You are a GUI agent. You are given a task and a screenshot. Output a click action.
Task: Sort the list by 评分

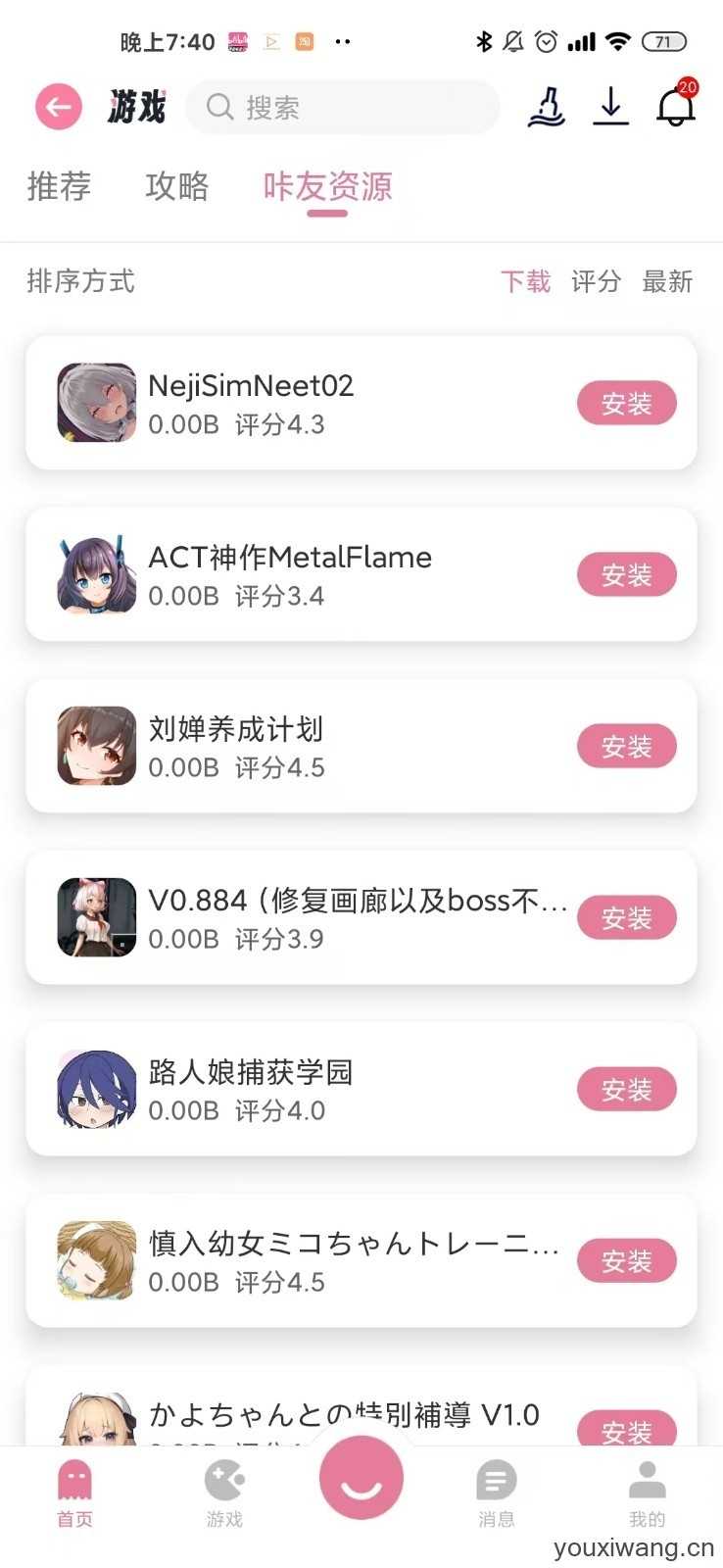point(596,282)
